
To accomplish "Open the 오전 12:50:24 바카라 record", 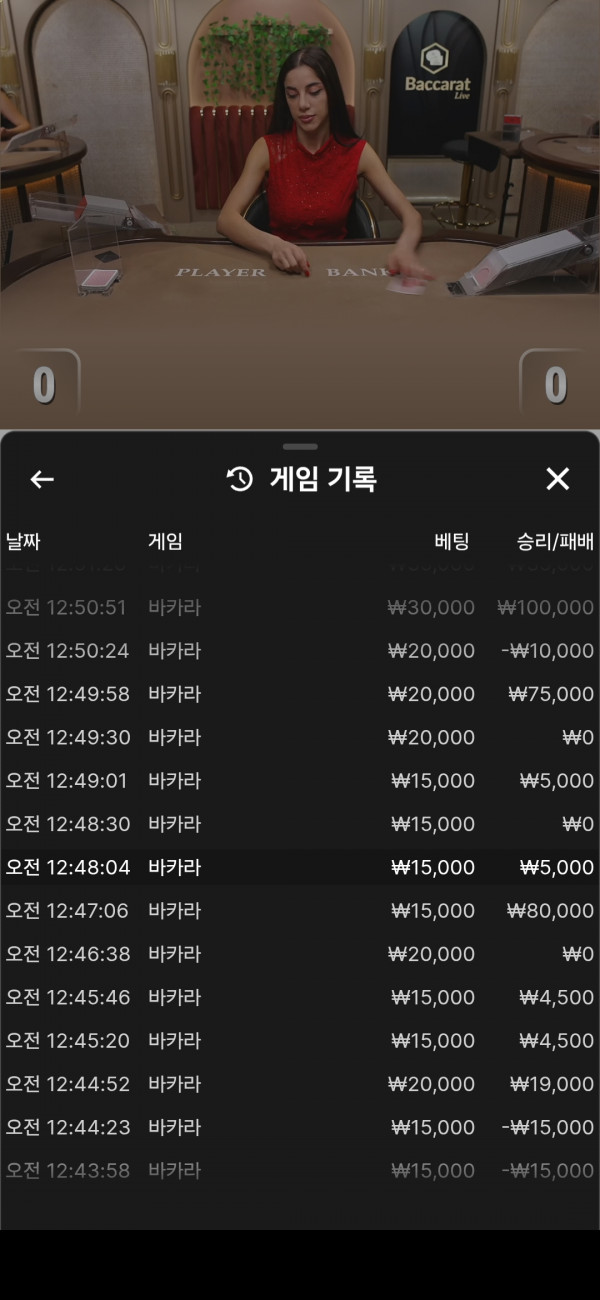I will (300, 651).
